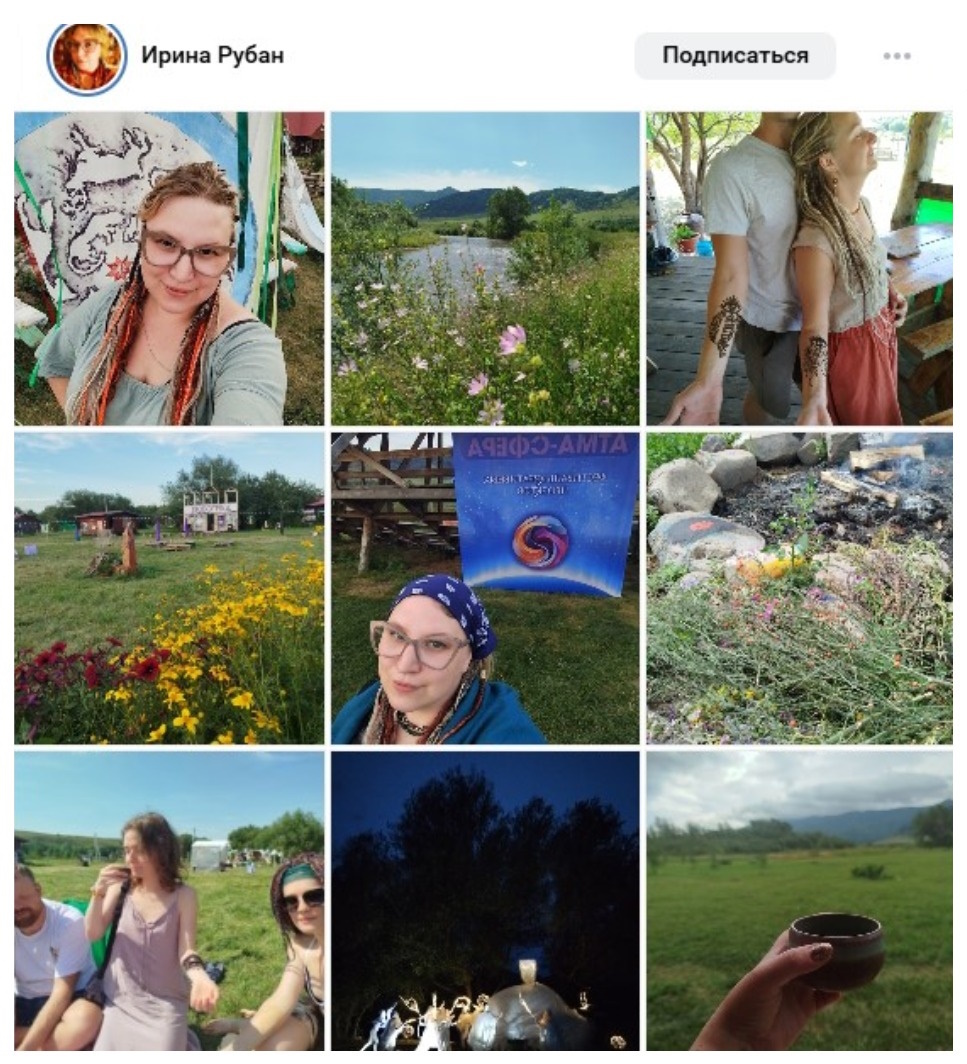Image resolution: width=967 pixels, height=1064 pixels.
Task: Open the selfie photo with glasses and braids
Action: tap(169, 268)
